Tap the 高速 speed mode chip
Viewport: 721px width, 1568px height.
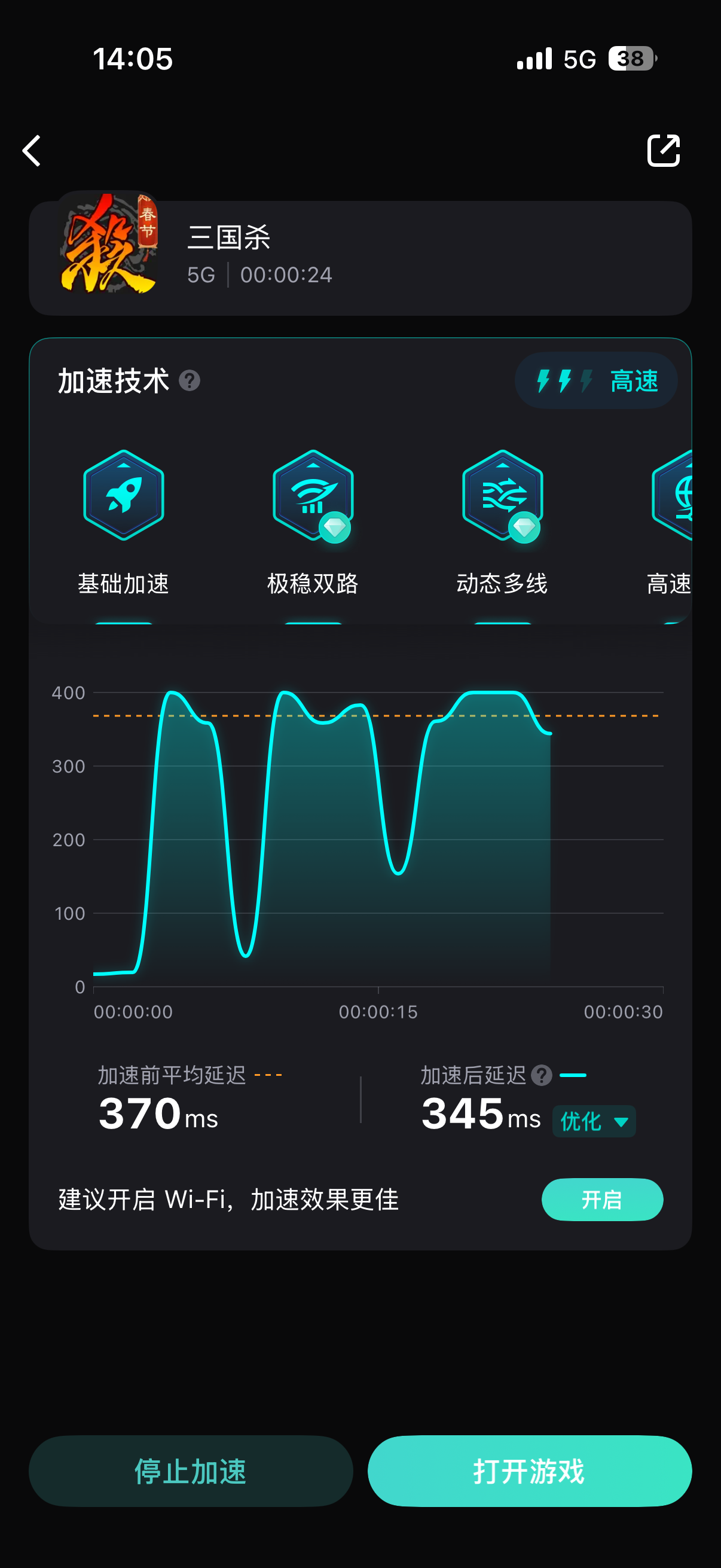pyautogui.click(x=596, y=381)
